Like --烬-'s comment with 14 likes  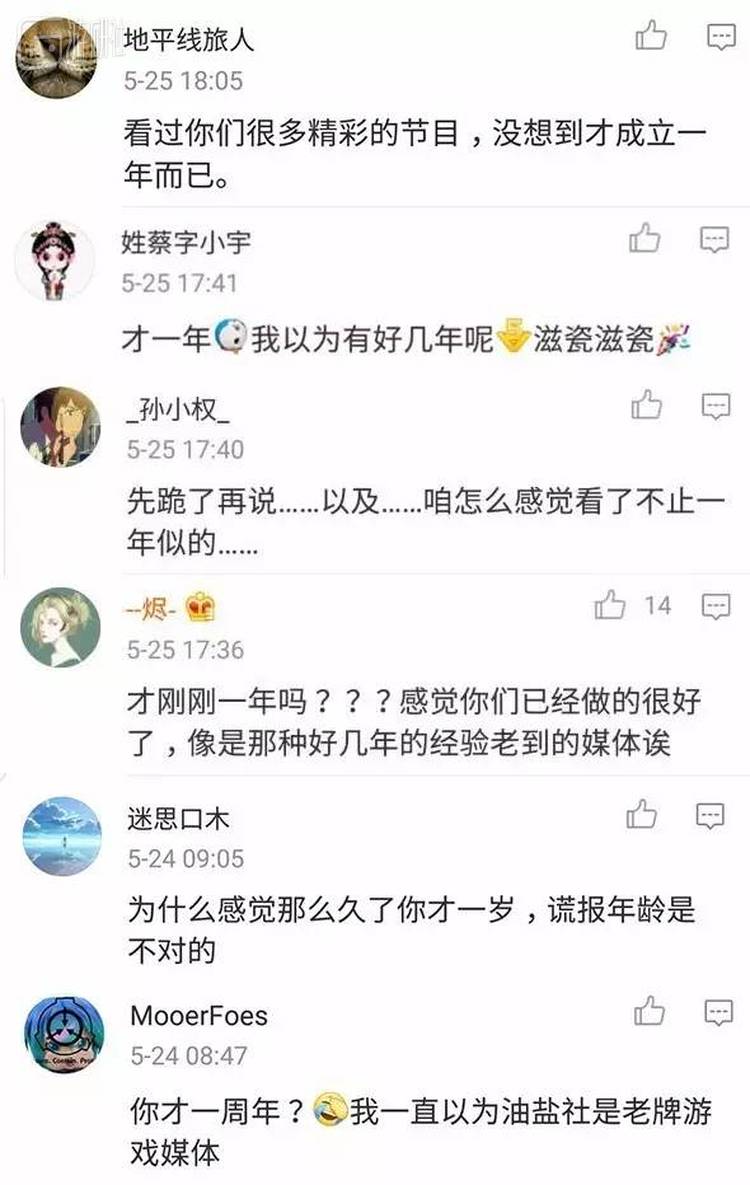(x=610, y=605)
